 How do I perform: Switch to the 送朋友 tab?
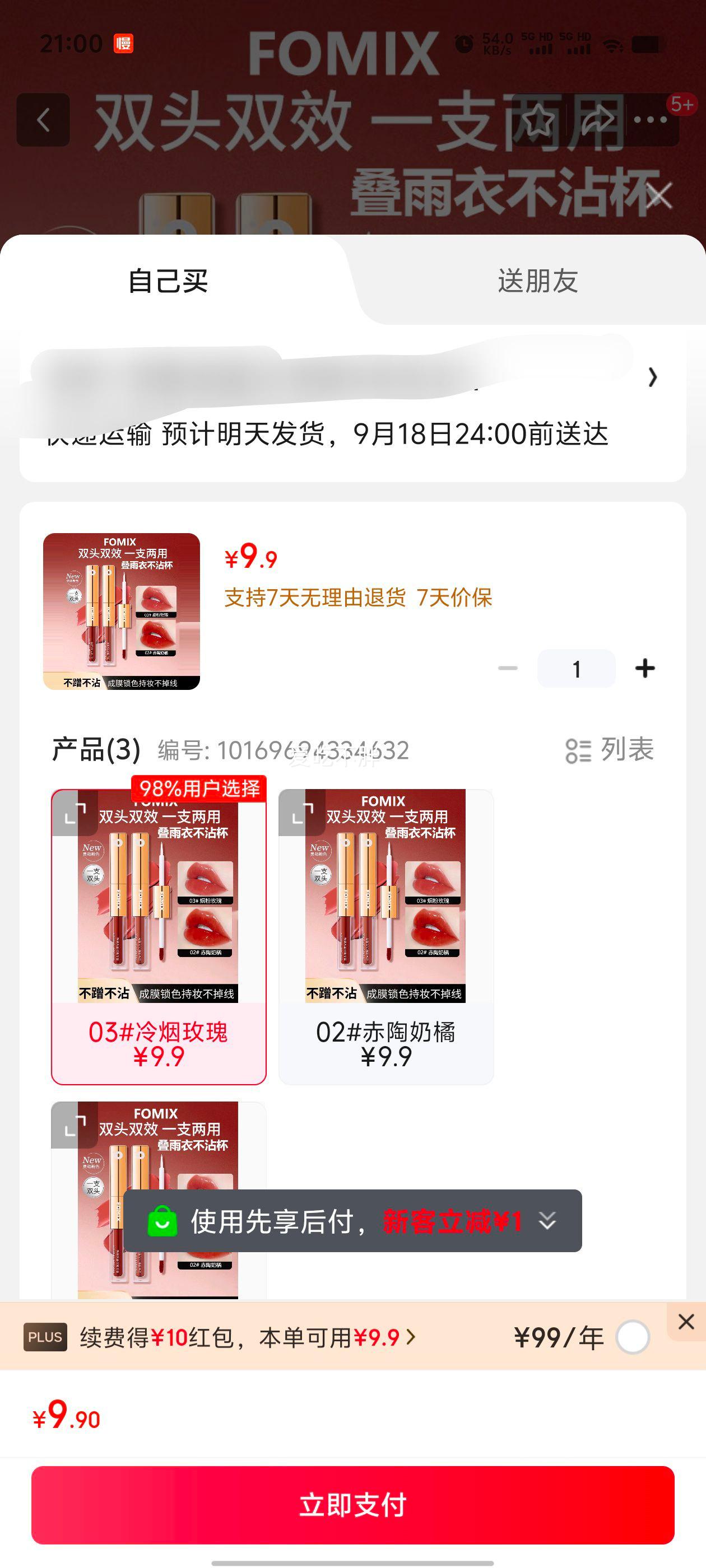click(x=535, y=280)
